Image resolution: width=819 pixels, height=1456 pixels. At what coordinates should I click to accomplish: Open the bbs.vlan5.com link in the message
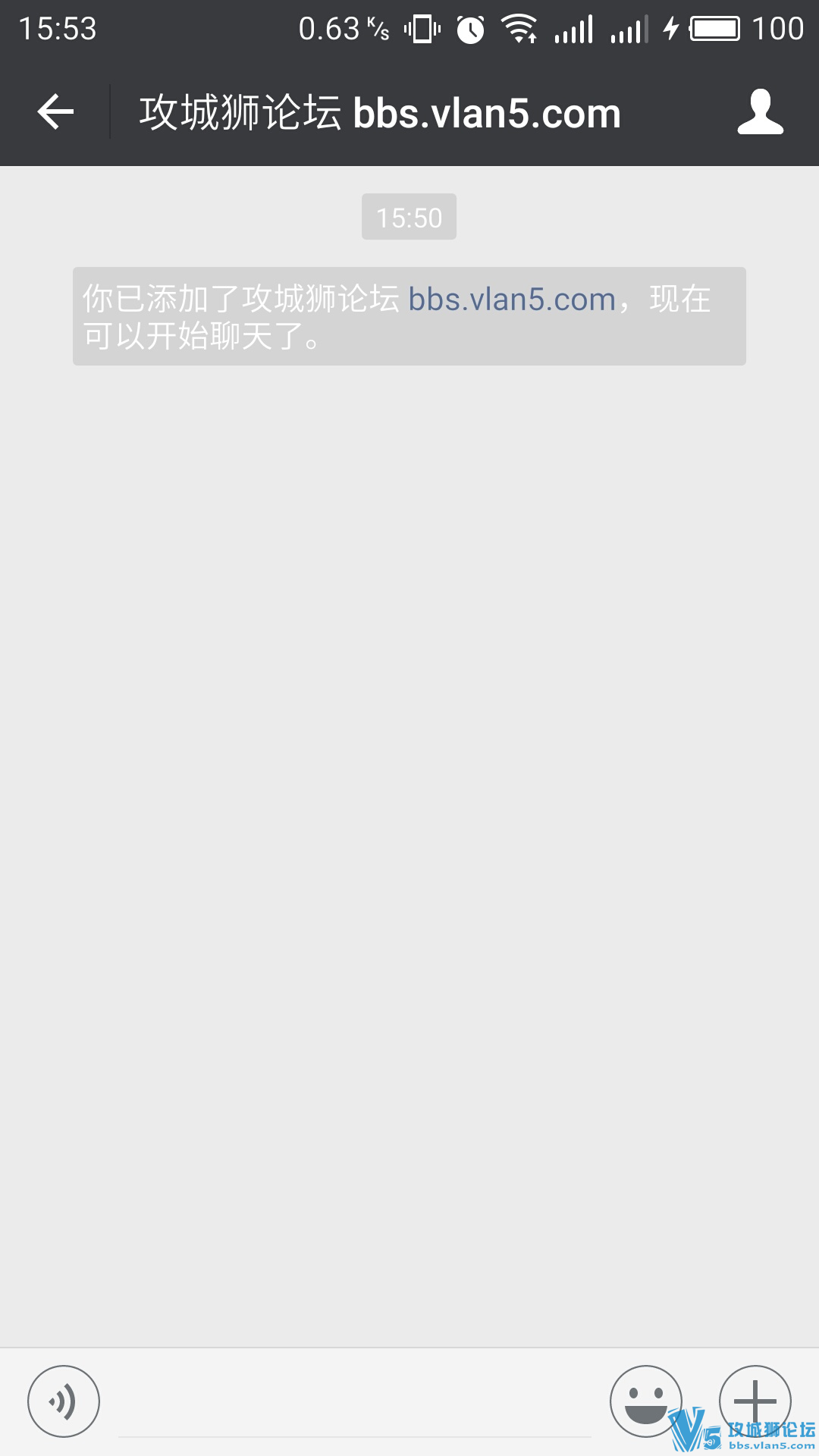(x=512, y=300)
